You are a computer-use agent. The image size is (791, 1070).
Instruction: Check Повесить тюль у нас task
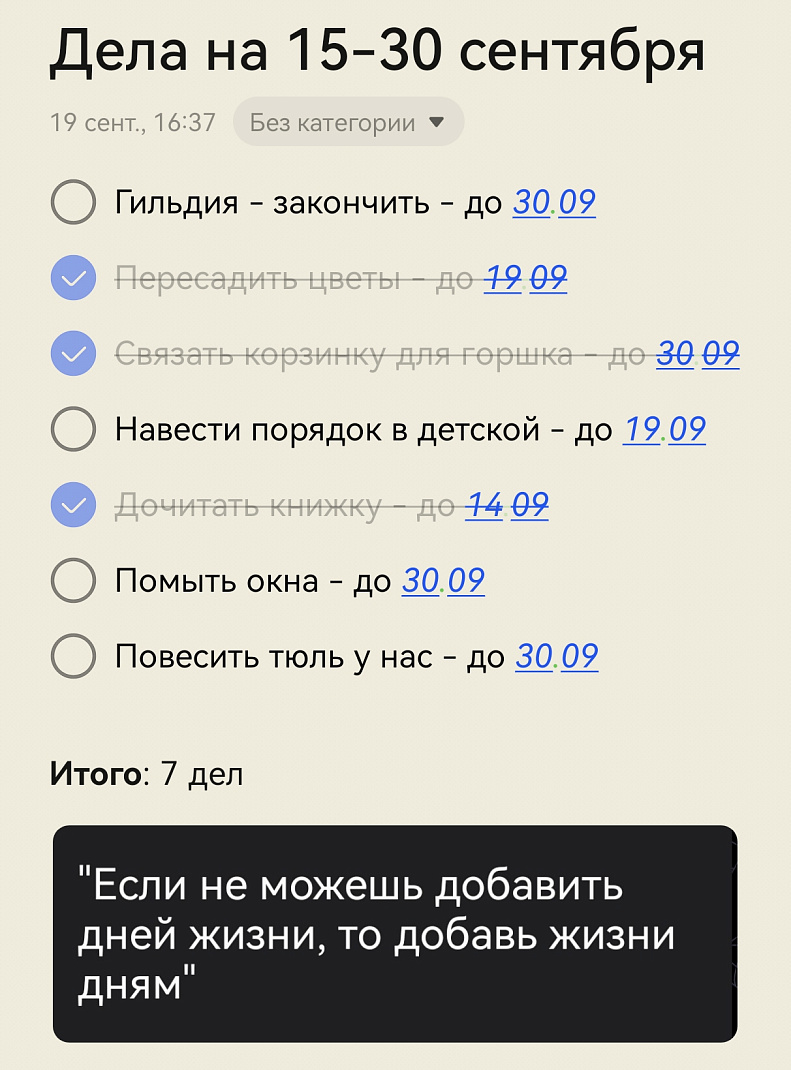73,657
